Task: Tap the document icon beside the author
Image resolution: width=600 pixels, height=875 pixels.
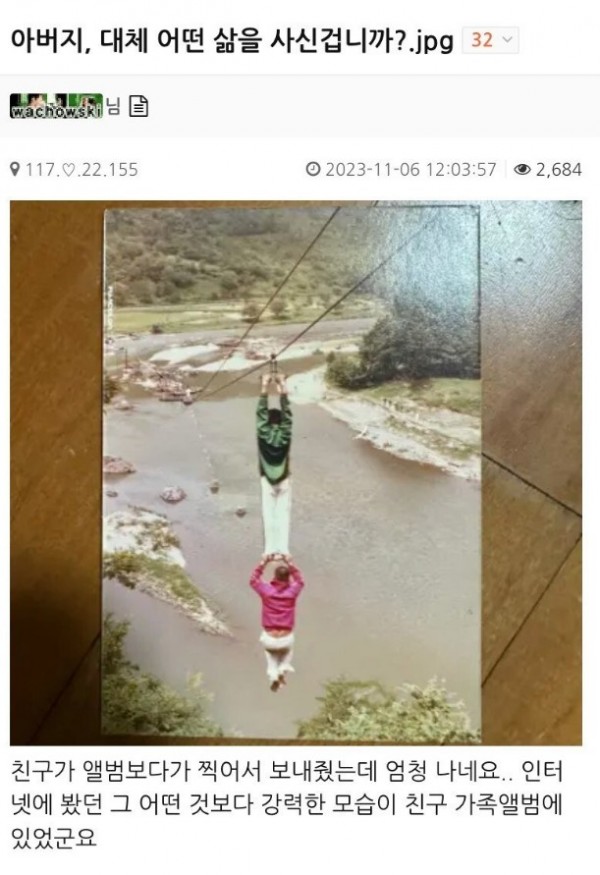Action: [x=139, y=106]
